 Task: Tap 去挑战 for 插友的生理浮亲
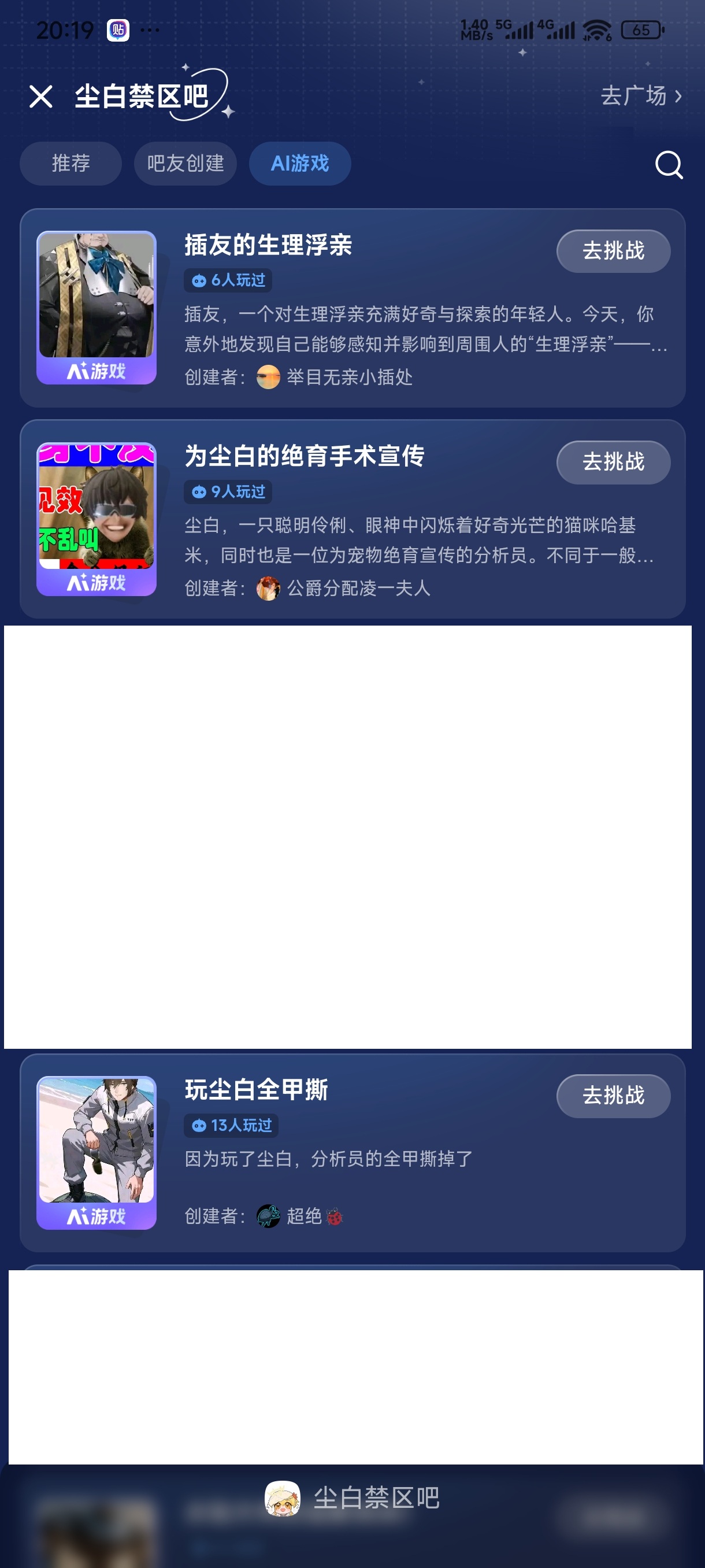click(x=613, y=251)
